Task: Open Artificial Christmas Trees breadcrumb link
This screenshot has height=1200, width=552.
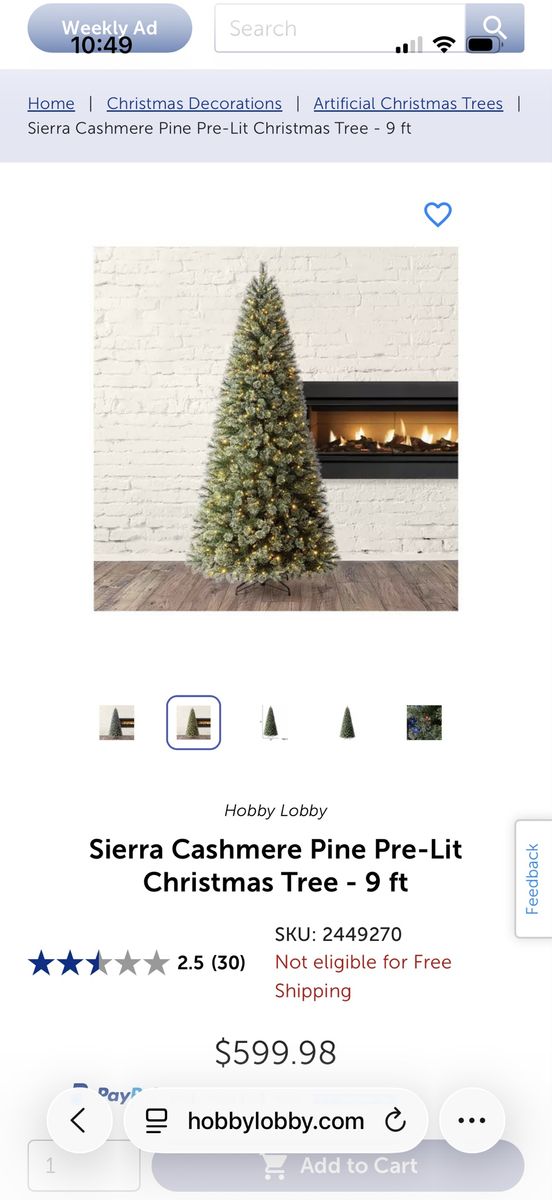Action: click(408, 103)
